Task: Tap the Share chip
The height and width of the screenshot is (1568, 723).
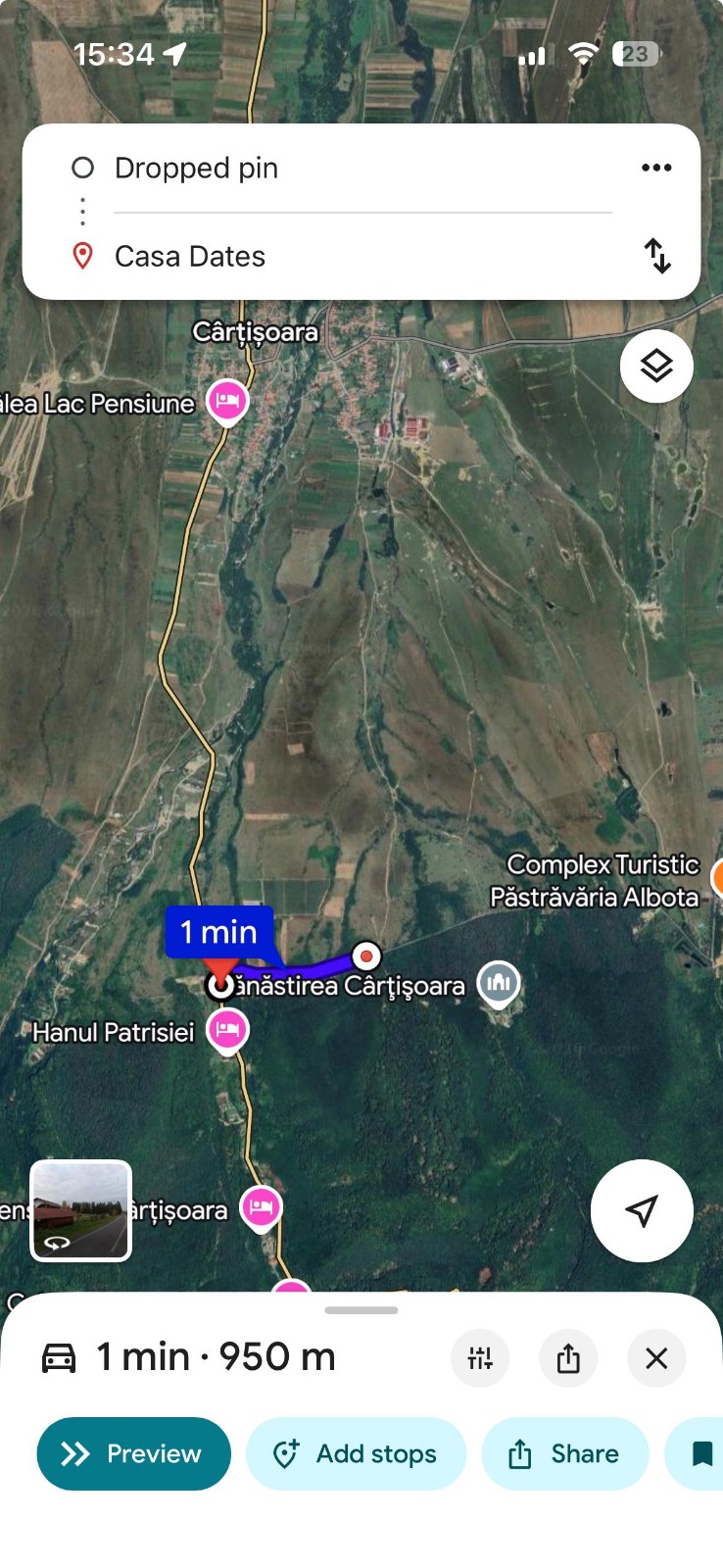Action: pos(564,1453)
